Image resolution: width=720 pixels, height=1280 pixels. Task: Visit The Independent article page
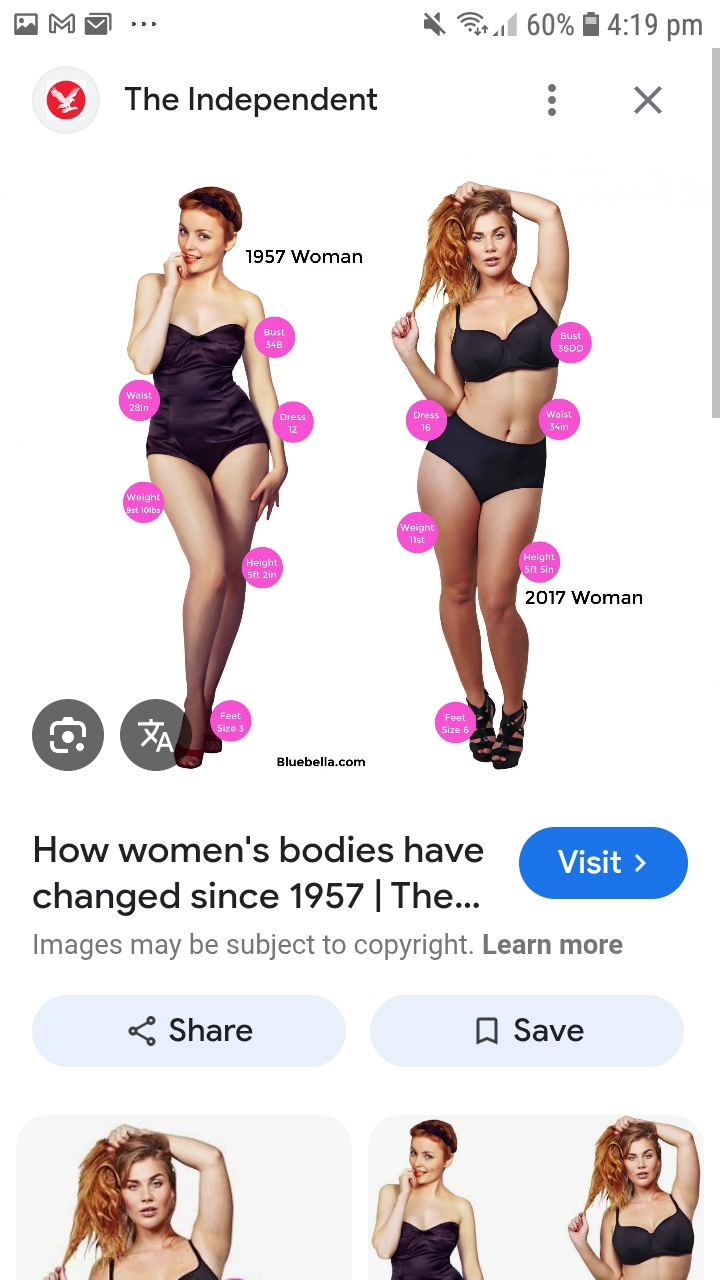pos(603,862)
